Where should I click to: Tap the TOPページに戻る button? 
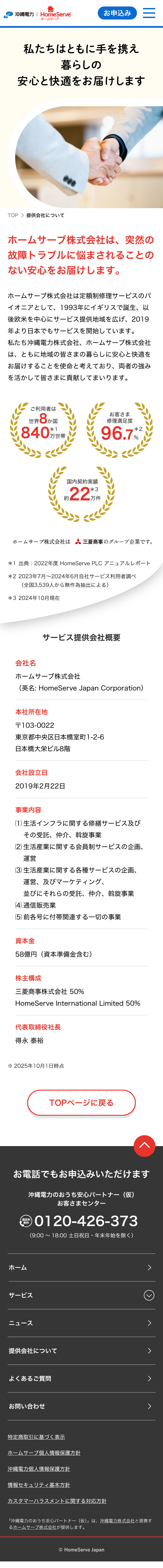pyautogui.click(x=81, y=1102)
